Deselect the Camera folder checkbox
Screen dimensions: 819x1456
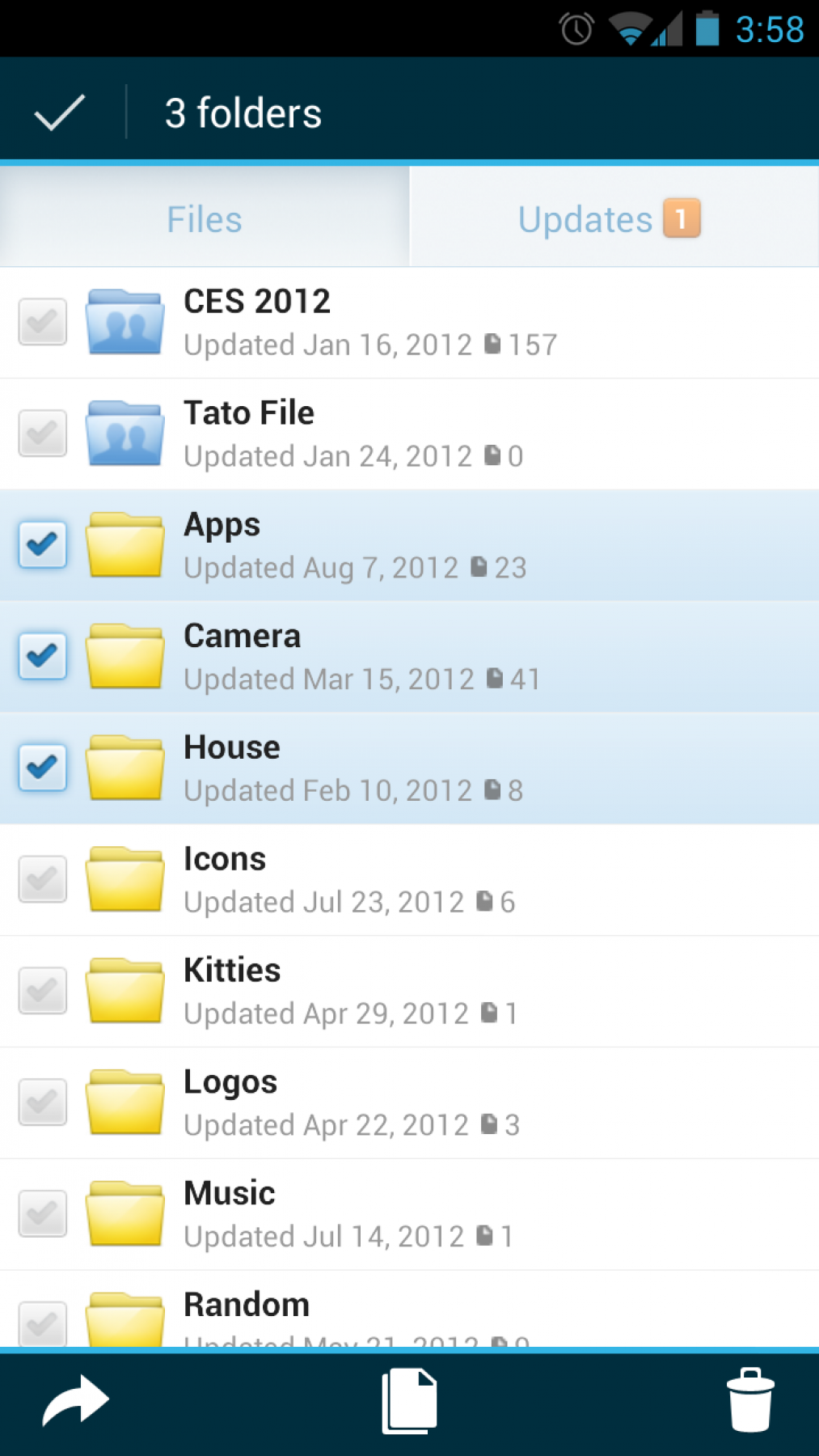pyautogui.click(x=43, y=656)
